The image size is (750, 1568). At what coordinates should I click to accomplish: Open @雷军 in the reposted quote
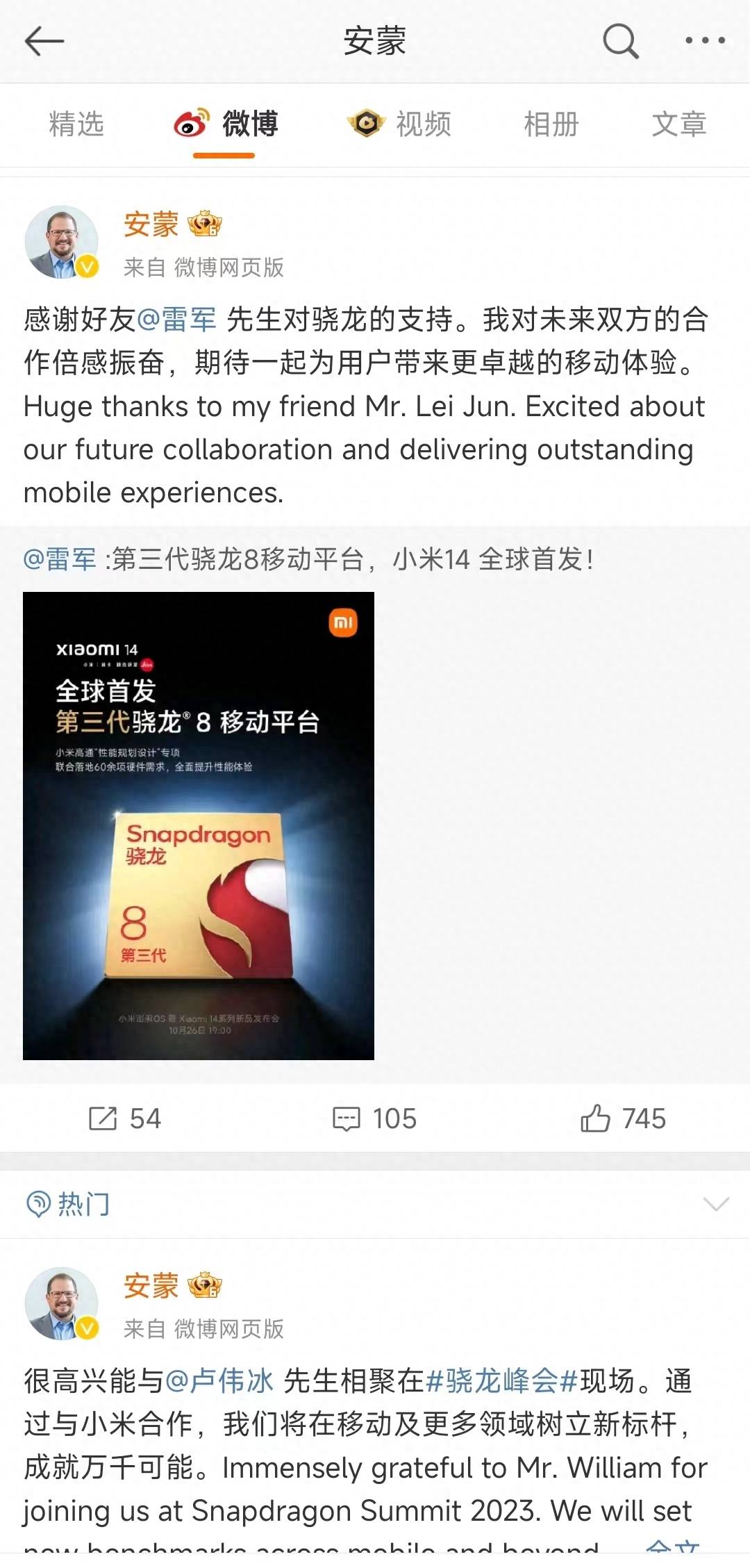click(60, 559)
